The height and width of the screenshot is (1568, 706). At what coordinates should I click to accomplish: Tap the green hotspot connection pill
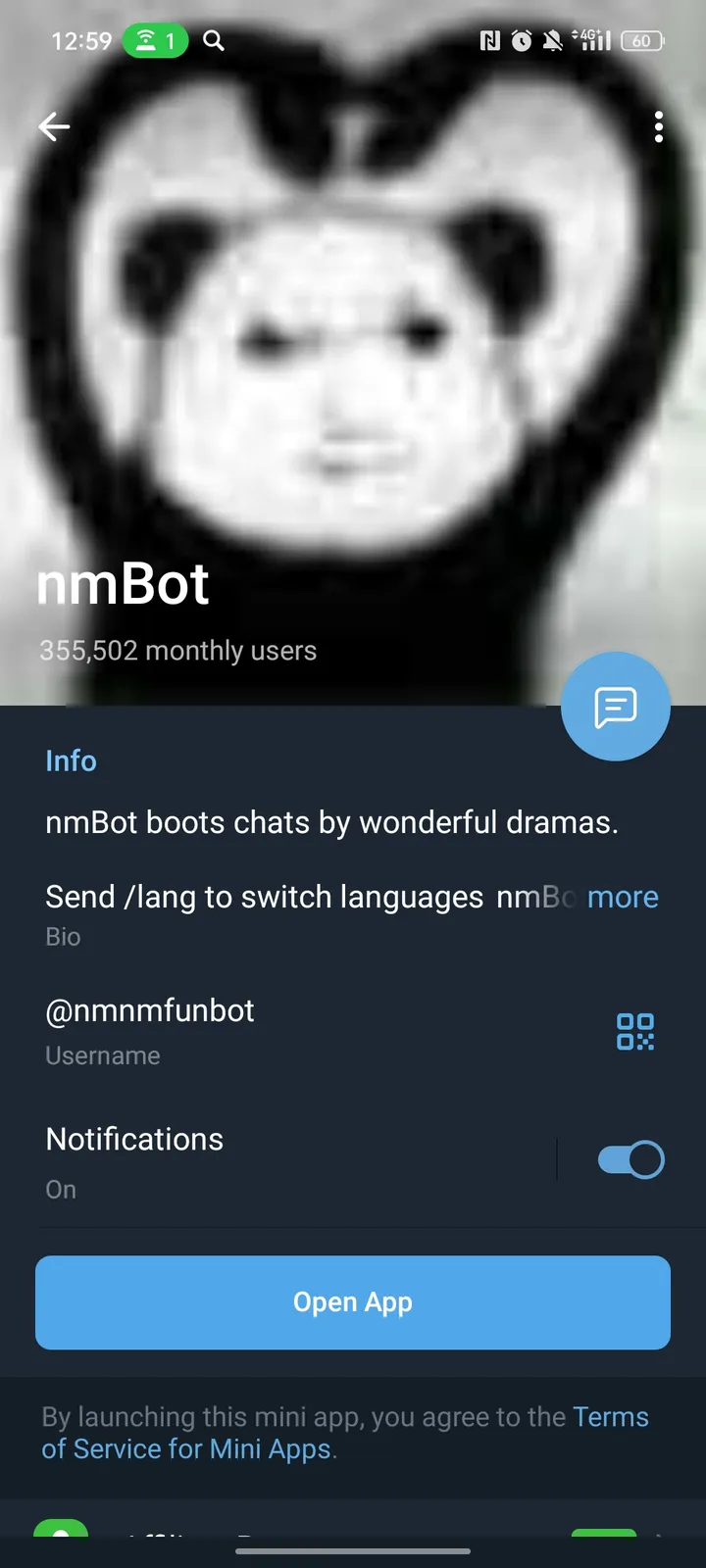[155, 41]
